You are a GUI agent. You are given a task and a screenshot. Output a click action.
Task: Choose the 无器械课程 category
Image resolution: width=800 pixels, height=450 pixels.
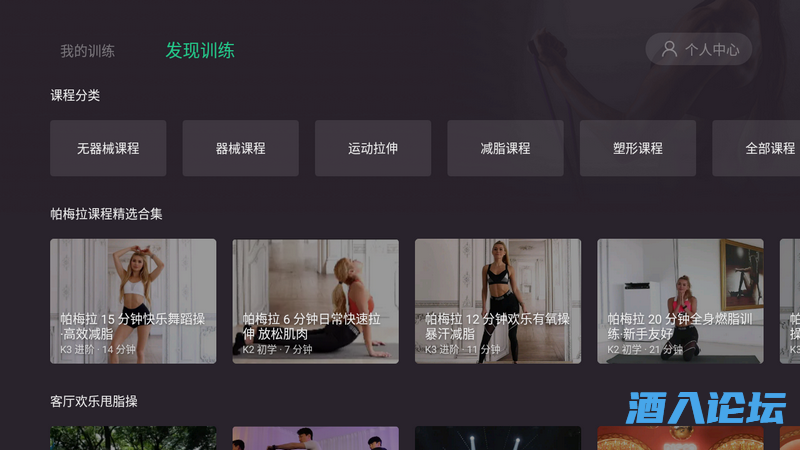pyautogui.click(x=108, y=148)
